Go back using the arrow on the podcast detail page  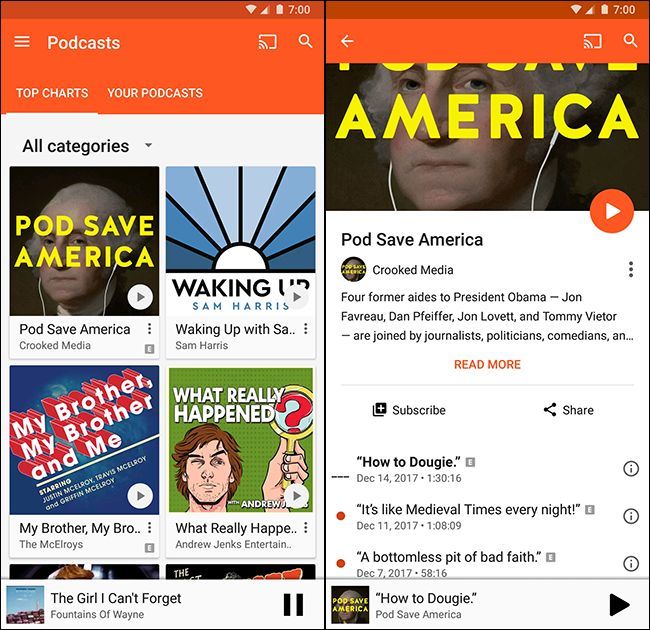click(x=347, y=41)
